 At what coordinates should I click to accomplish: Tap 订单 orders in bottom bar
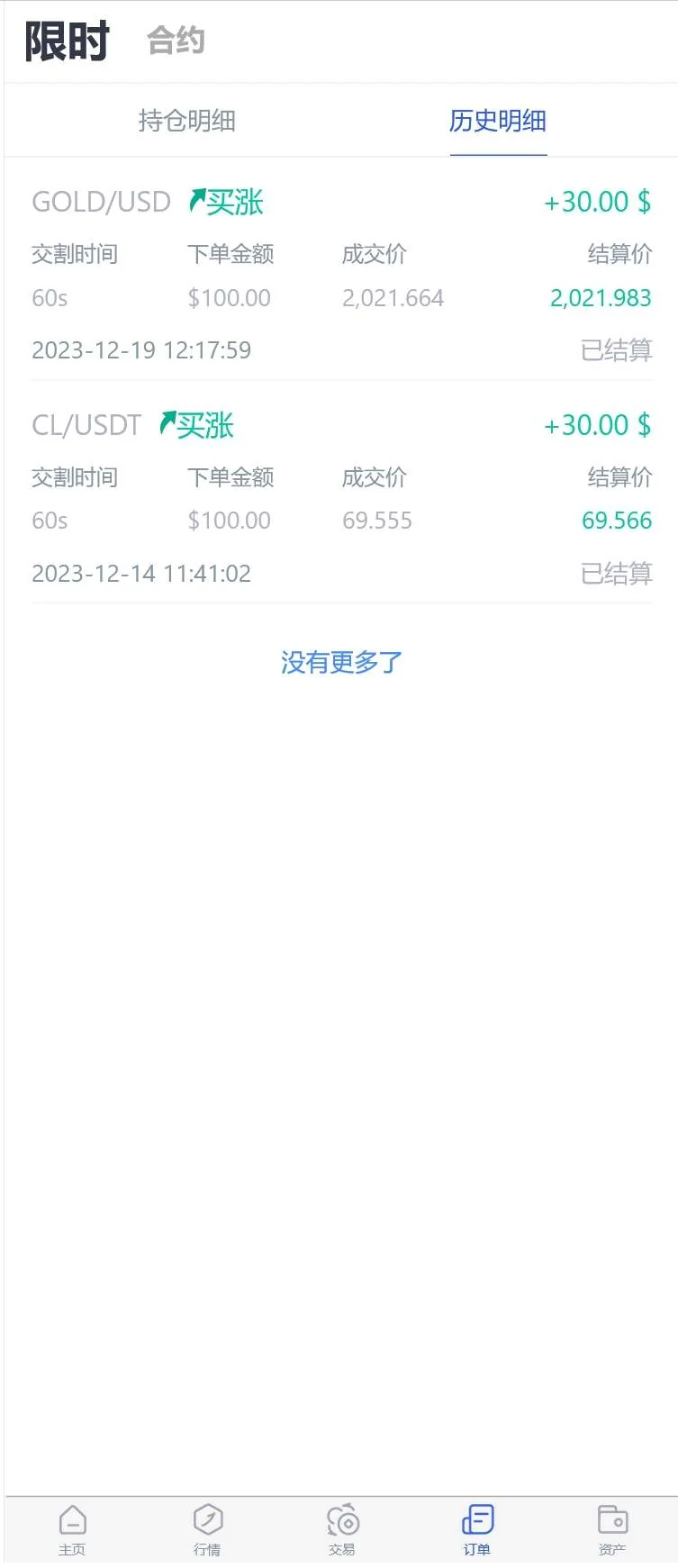(477, 1529)
